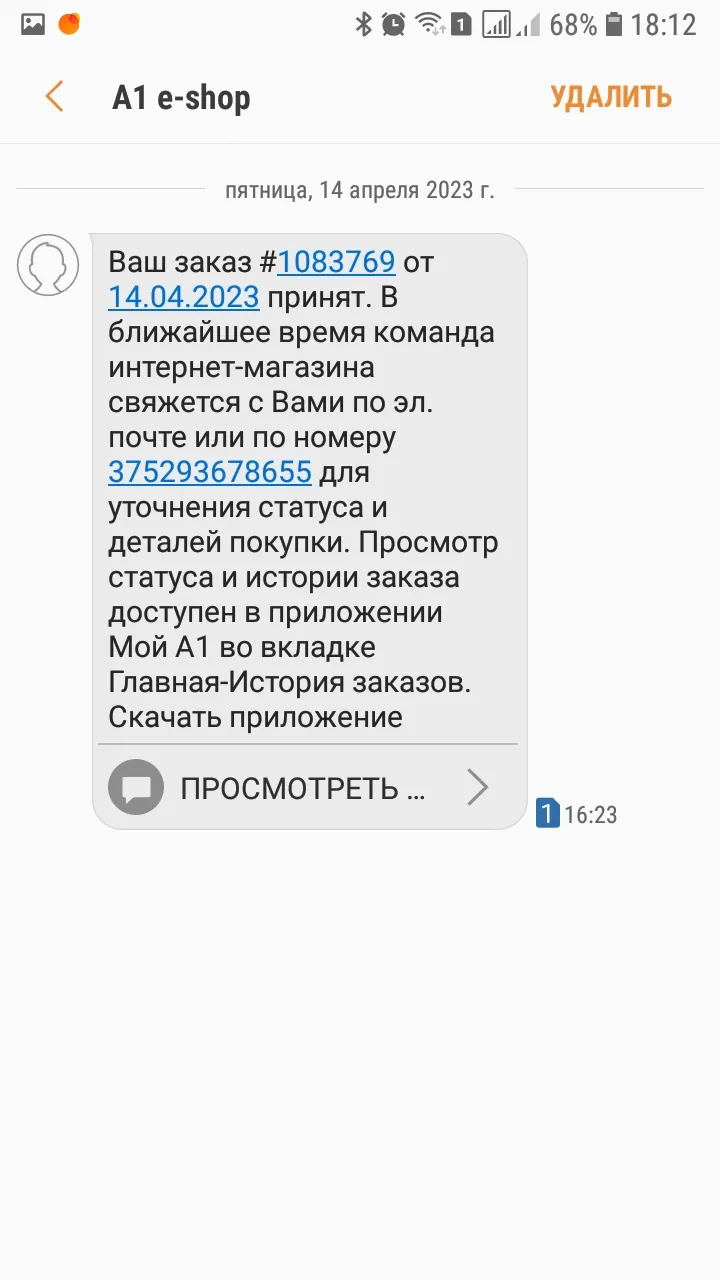This screenshot has height=1280, width=720.
Task: Open the order number 1083769 link
Action: 337,262
